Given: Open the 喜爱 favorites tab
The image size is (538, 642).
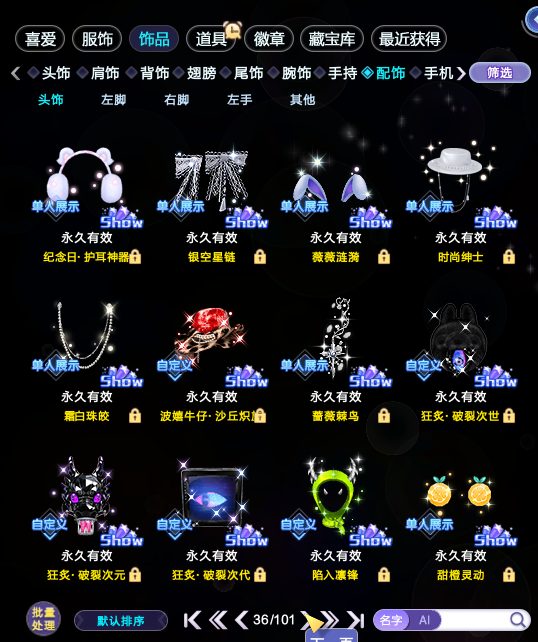Looking at the screenshot, I should (x=40, y=39).
